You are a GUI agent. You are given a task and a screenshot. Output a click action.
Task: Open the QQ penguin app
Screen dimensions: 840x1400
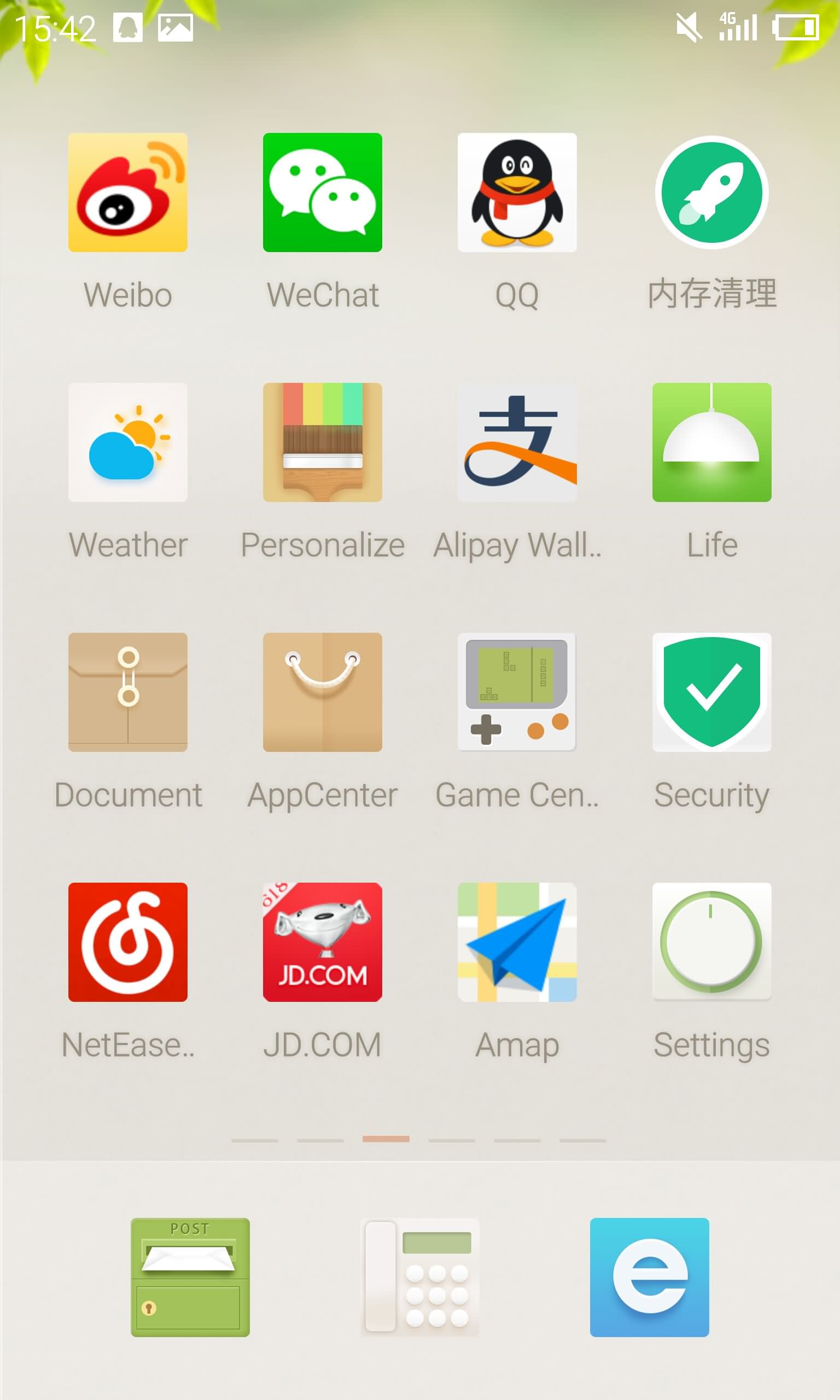(517, 192)
